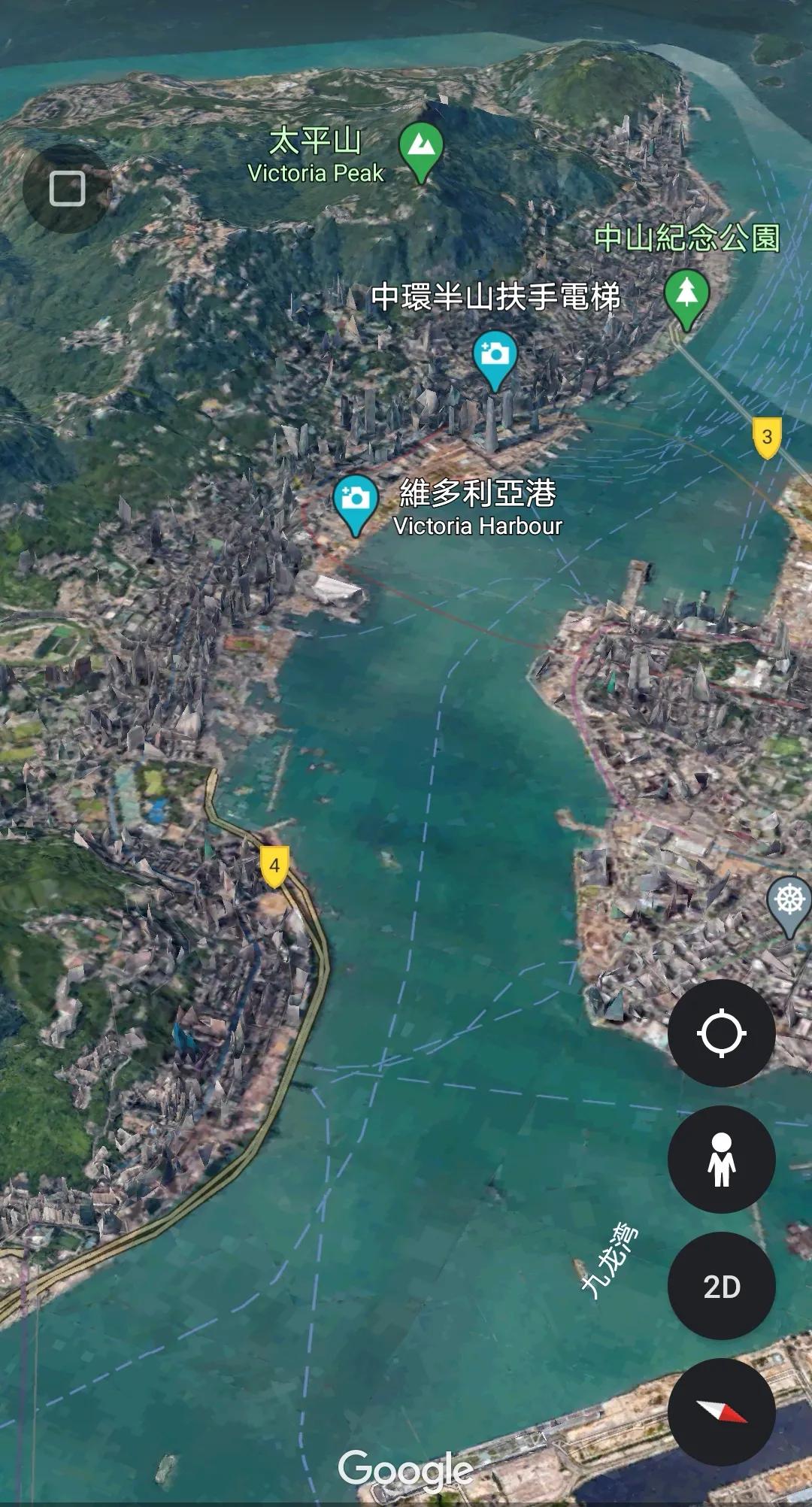This screenshot has height=1507, width=812.
Task: Switch the map to 2D view
Action: 721,1287
